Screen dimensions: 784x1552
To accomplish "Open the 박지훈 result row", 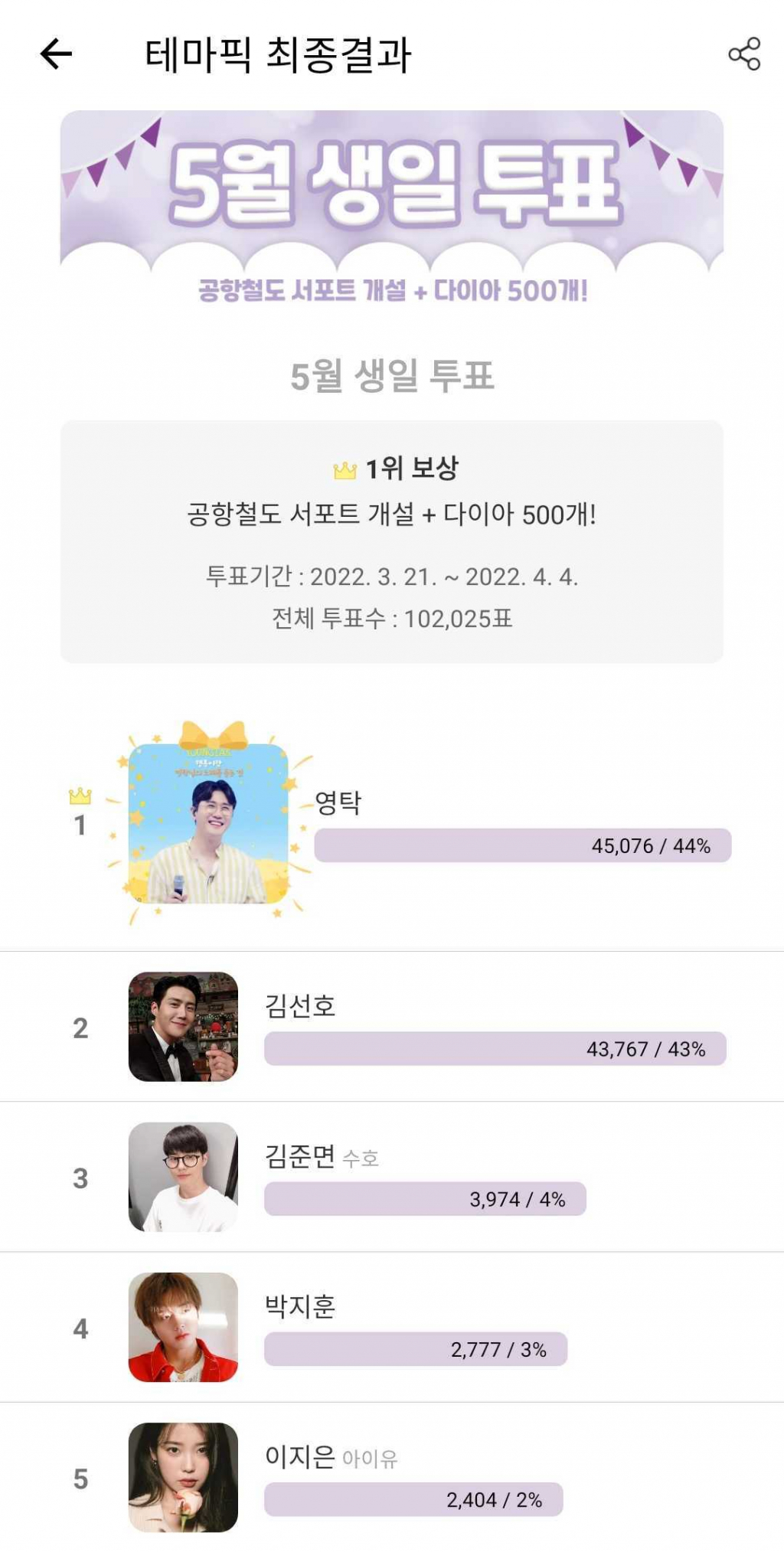I will (x=390, y=1327).
